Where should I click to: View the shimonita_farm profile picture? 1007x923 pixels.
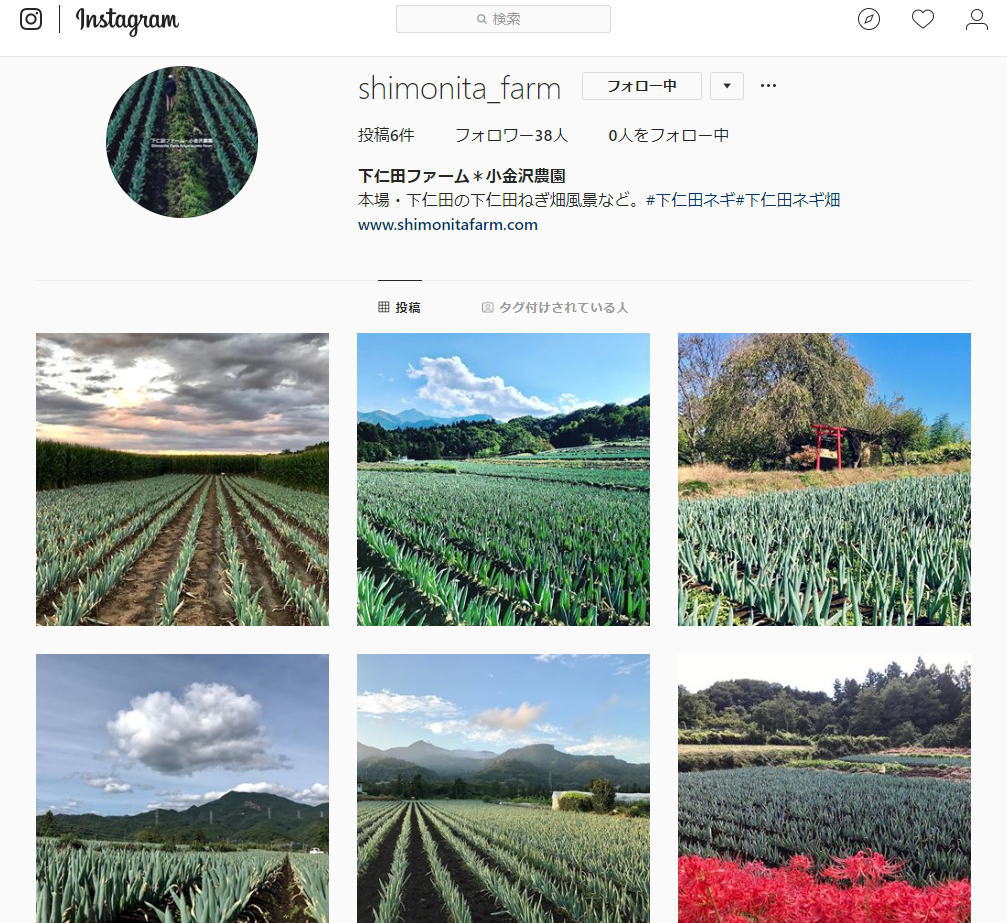[182, 142]
